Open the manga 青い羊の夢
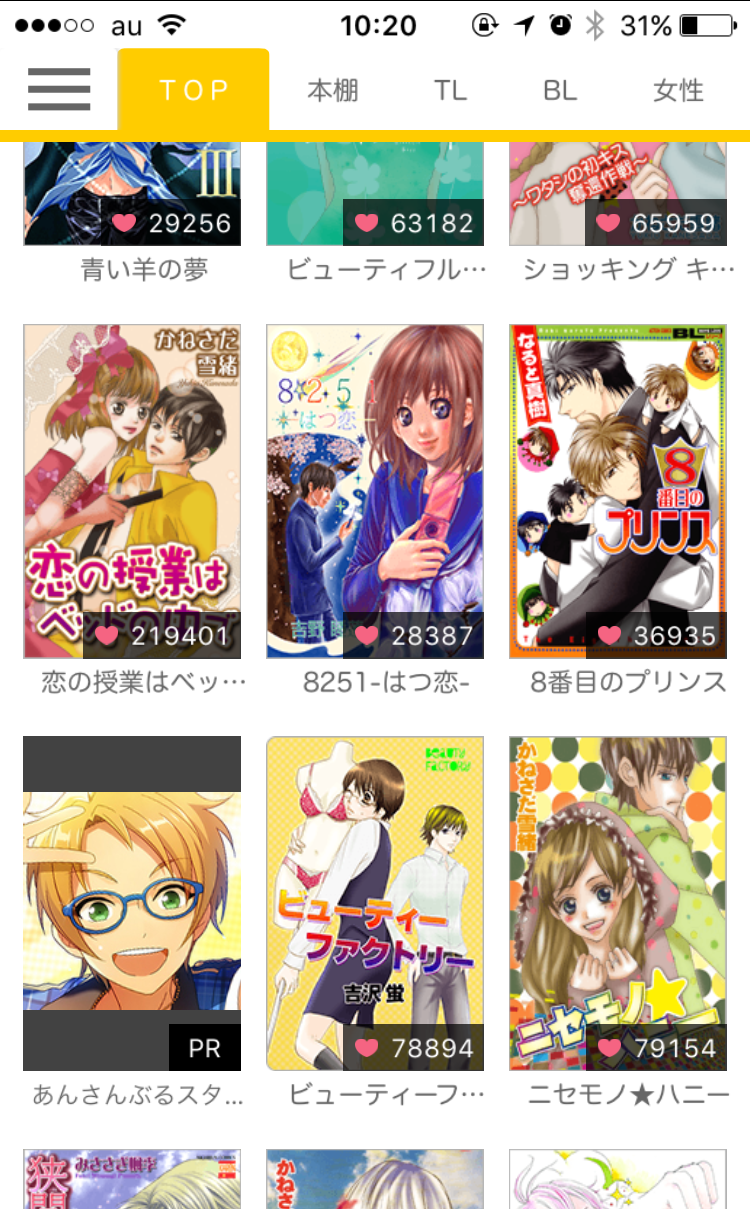The height and width of the screenshot is (1209, 750). (x=132, y=194)
